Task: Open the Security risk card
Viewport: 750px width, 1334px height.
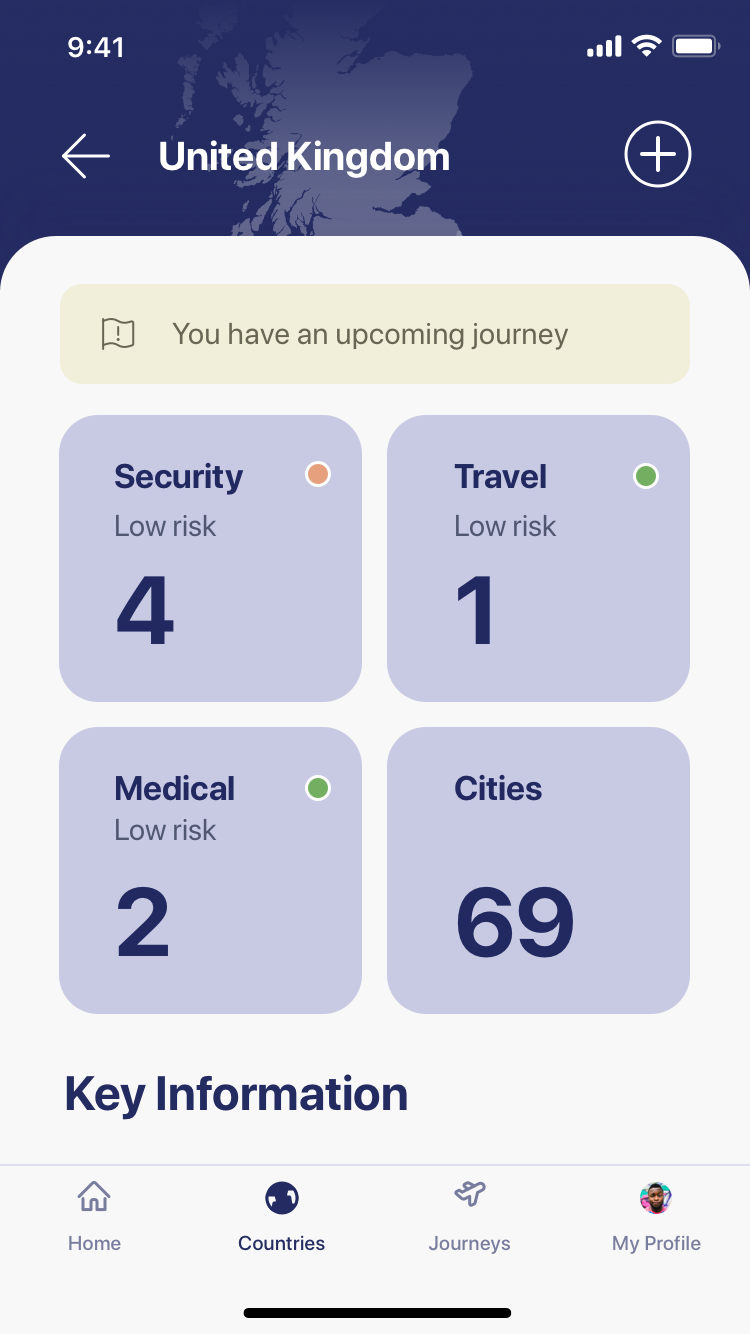Action: coord(210,558)
